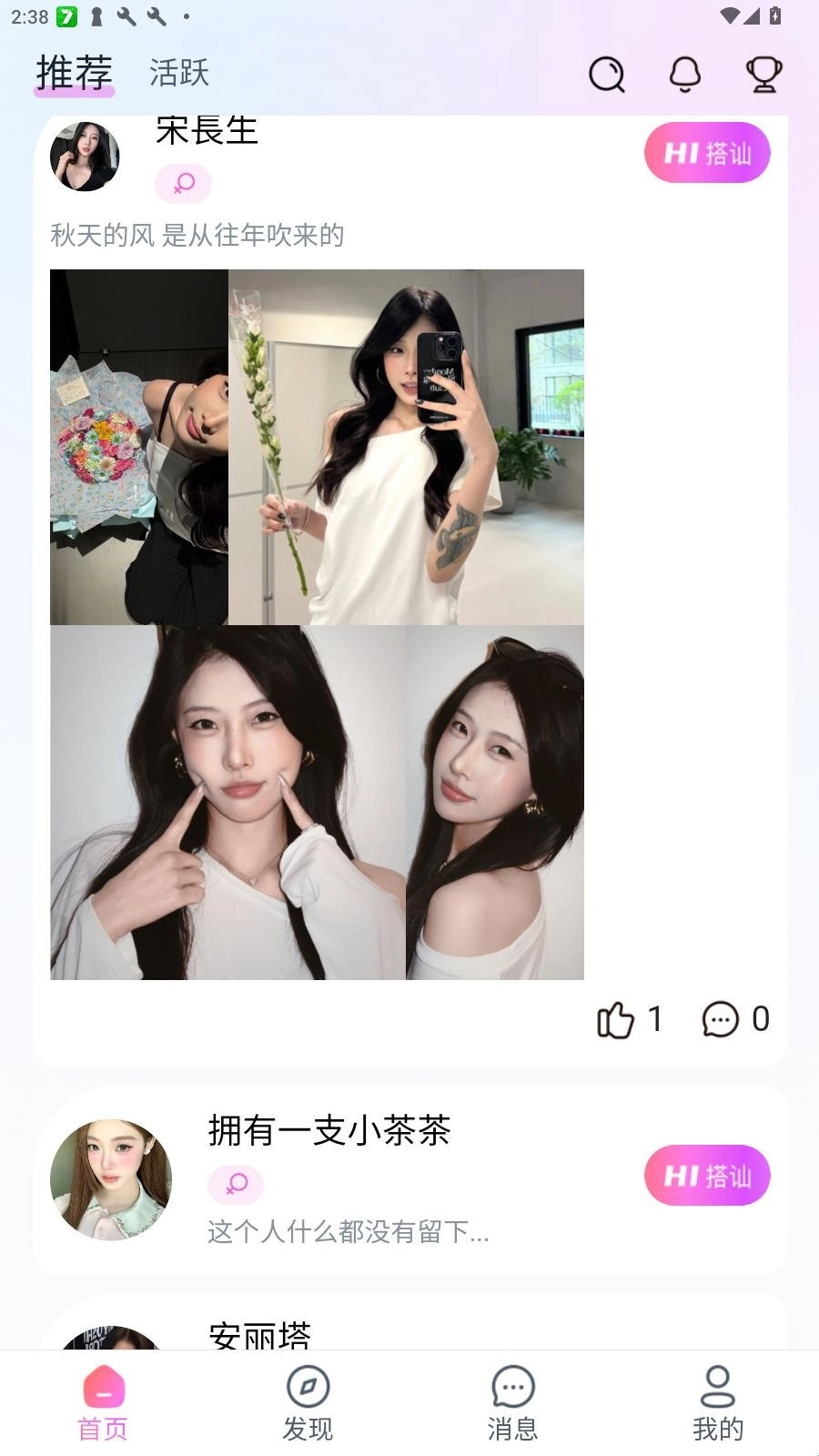This screenshot has height=1456, width=819.
Task: Go to the 我的 tab
Action: tap(717, 1403)
